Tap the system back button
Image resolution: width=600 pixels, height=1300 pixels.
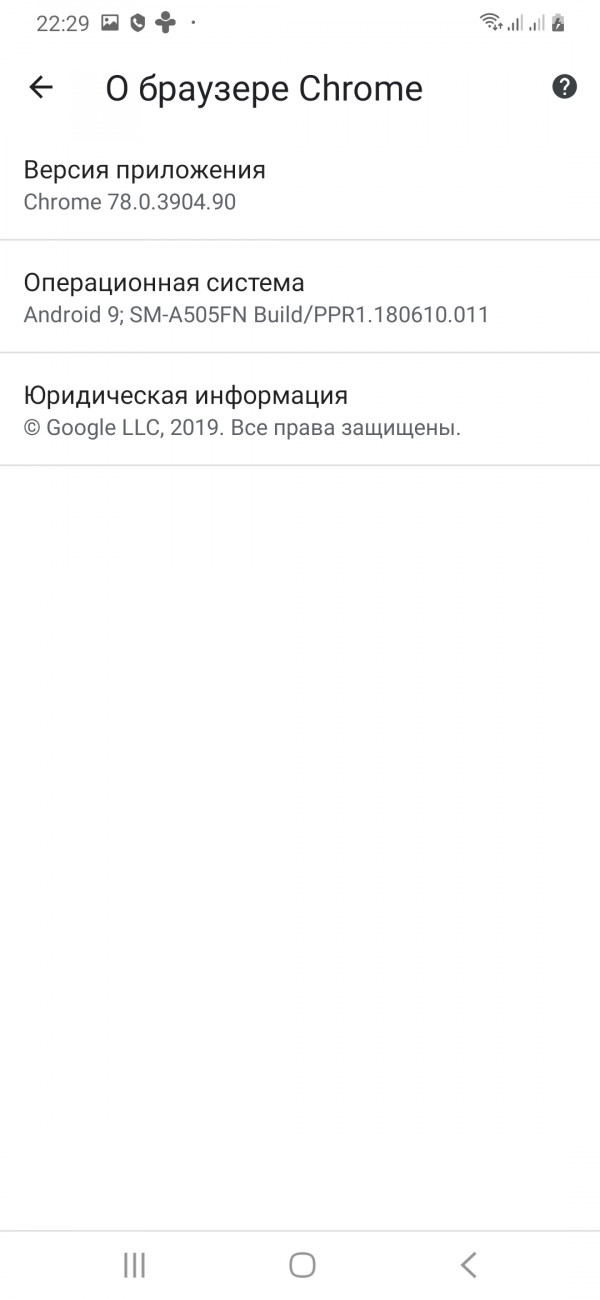coord(468,1265)
